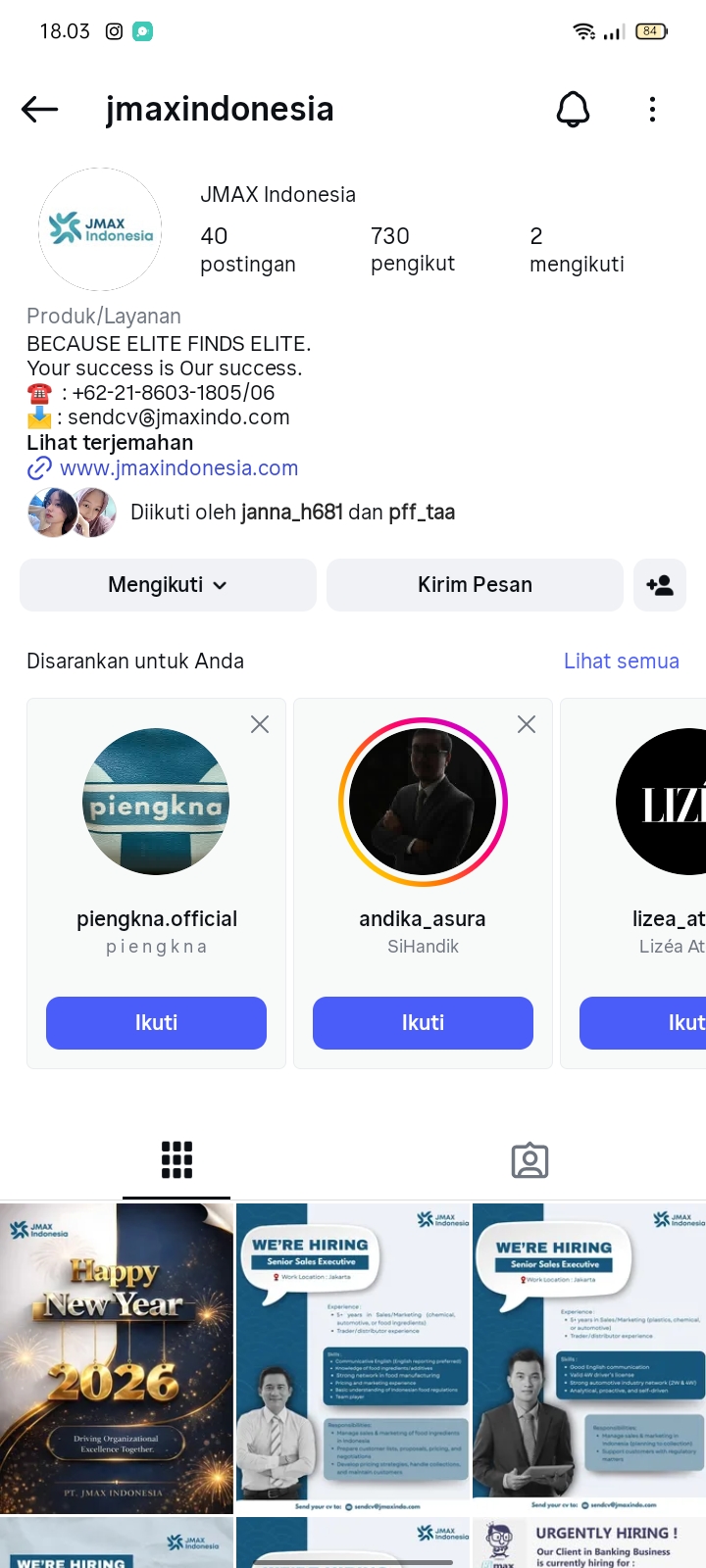Go back using the top arrow
This screenshot has height=1568, width=706.
pyautogui.click(x=40, y=109)
